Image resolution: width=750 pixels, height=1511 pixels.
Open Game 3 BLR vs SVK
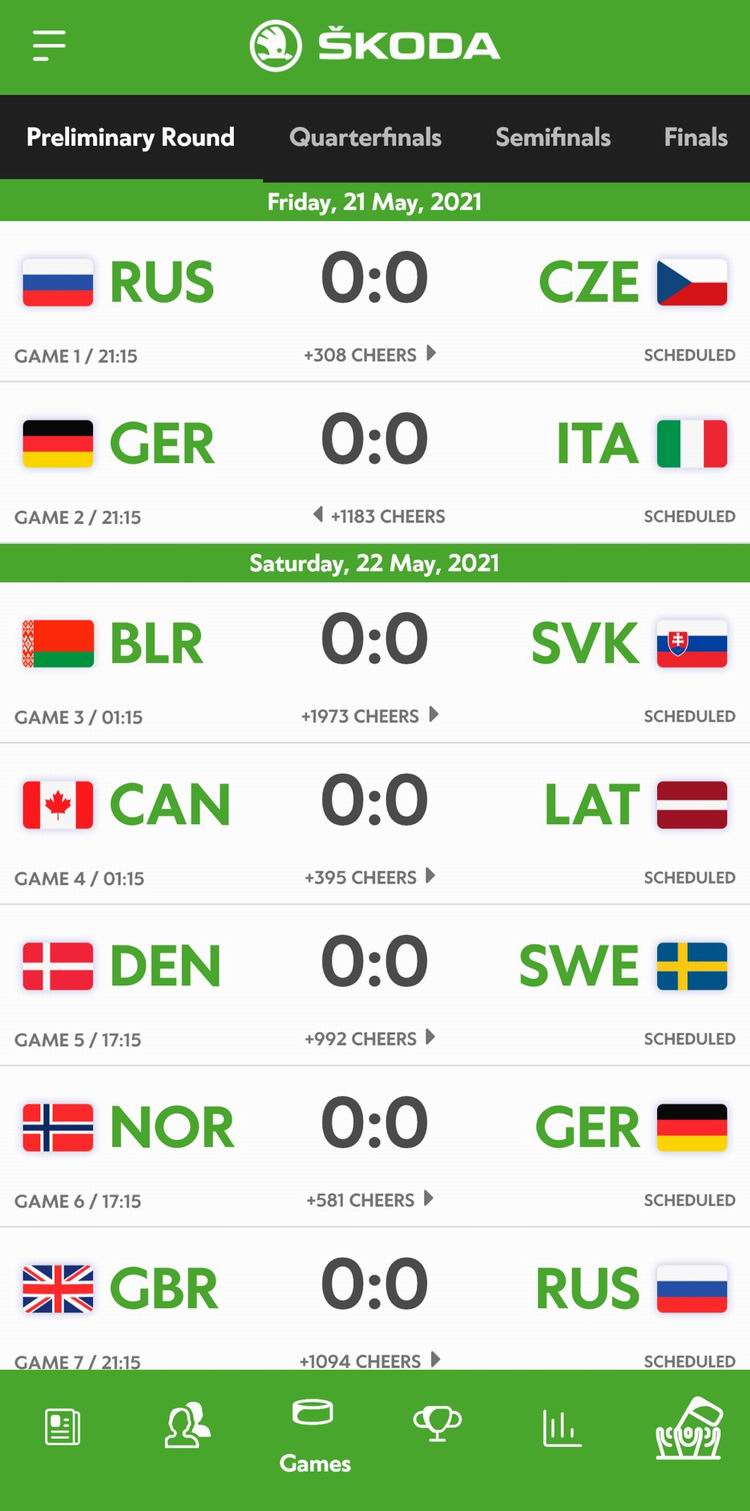pos(374,644)
